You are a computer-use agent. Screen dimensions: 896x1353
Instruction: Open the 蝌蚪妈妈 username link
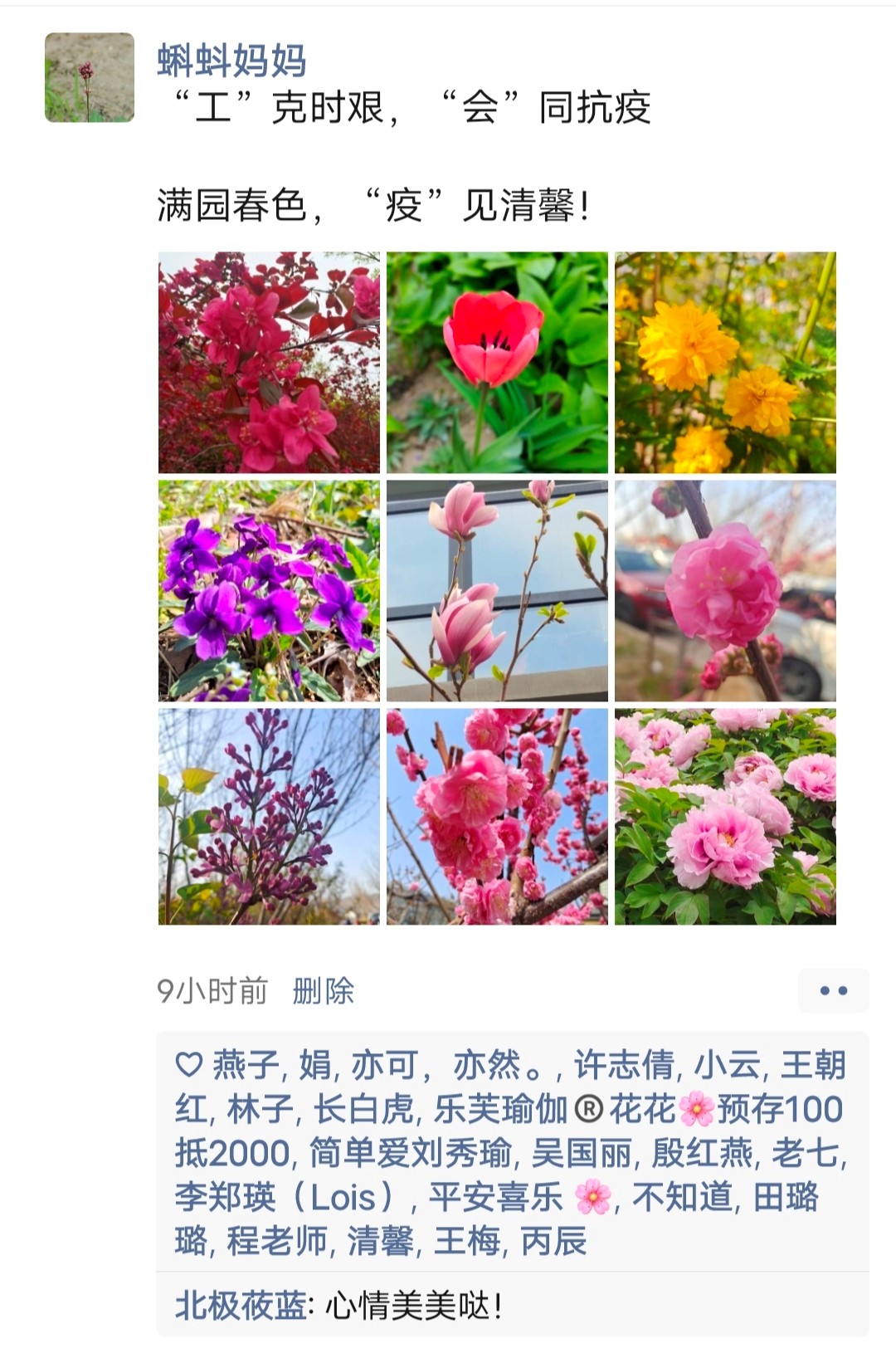tap(231, 61)
